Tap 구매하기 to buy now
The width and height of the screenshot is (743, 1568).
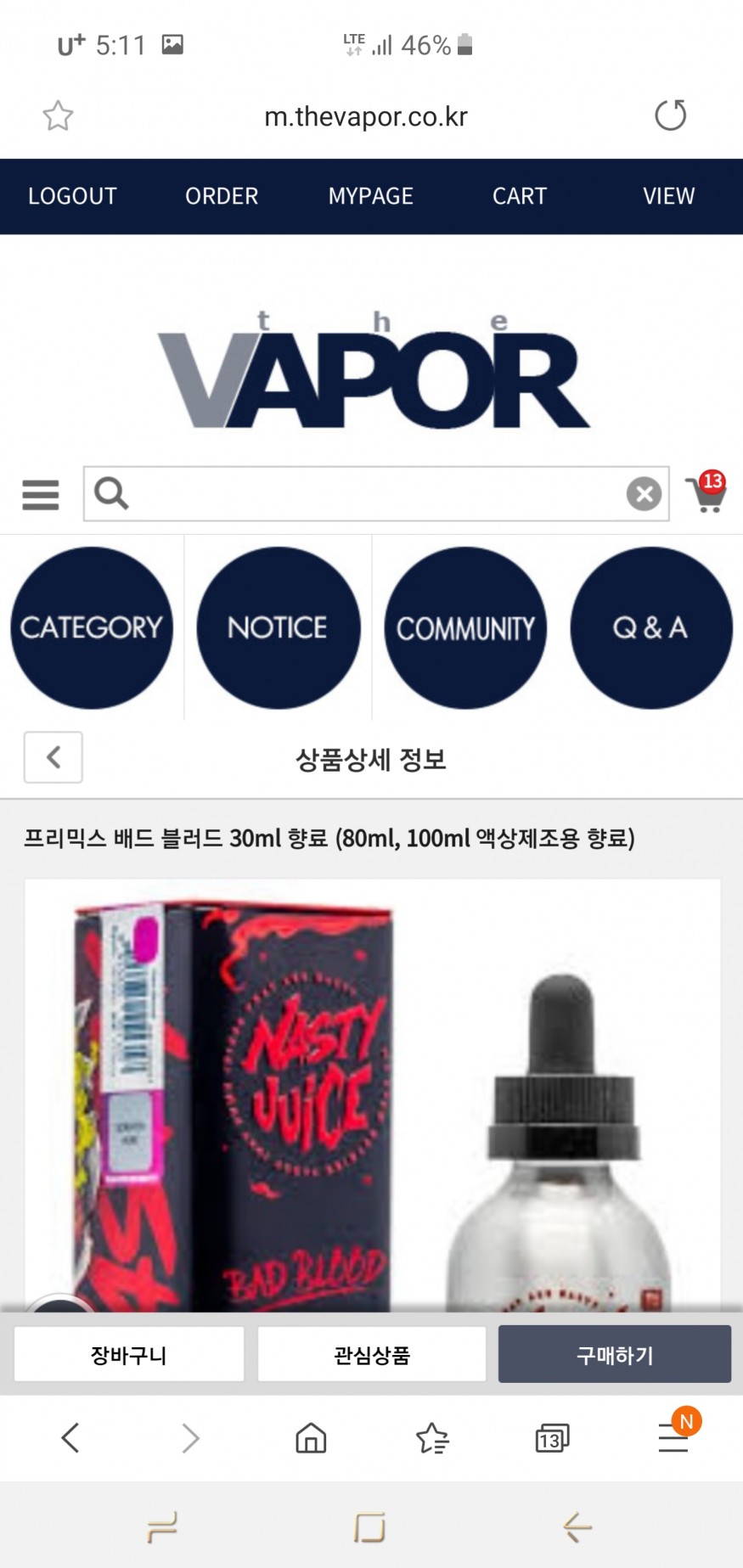click(614, 1354)
